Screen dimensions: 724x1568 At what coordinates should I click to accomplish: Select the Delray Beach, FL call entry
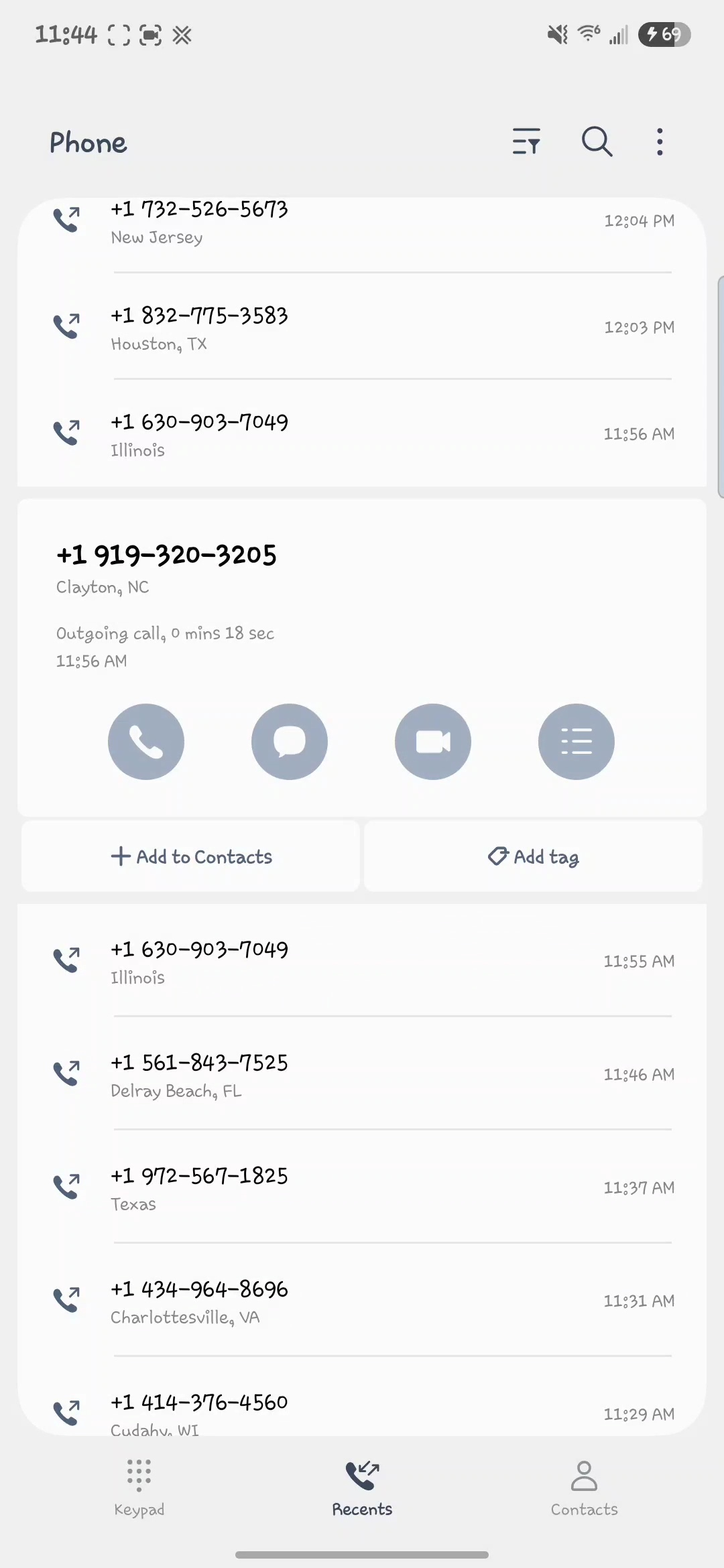pos(362,1075)
